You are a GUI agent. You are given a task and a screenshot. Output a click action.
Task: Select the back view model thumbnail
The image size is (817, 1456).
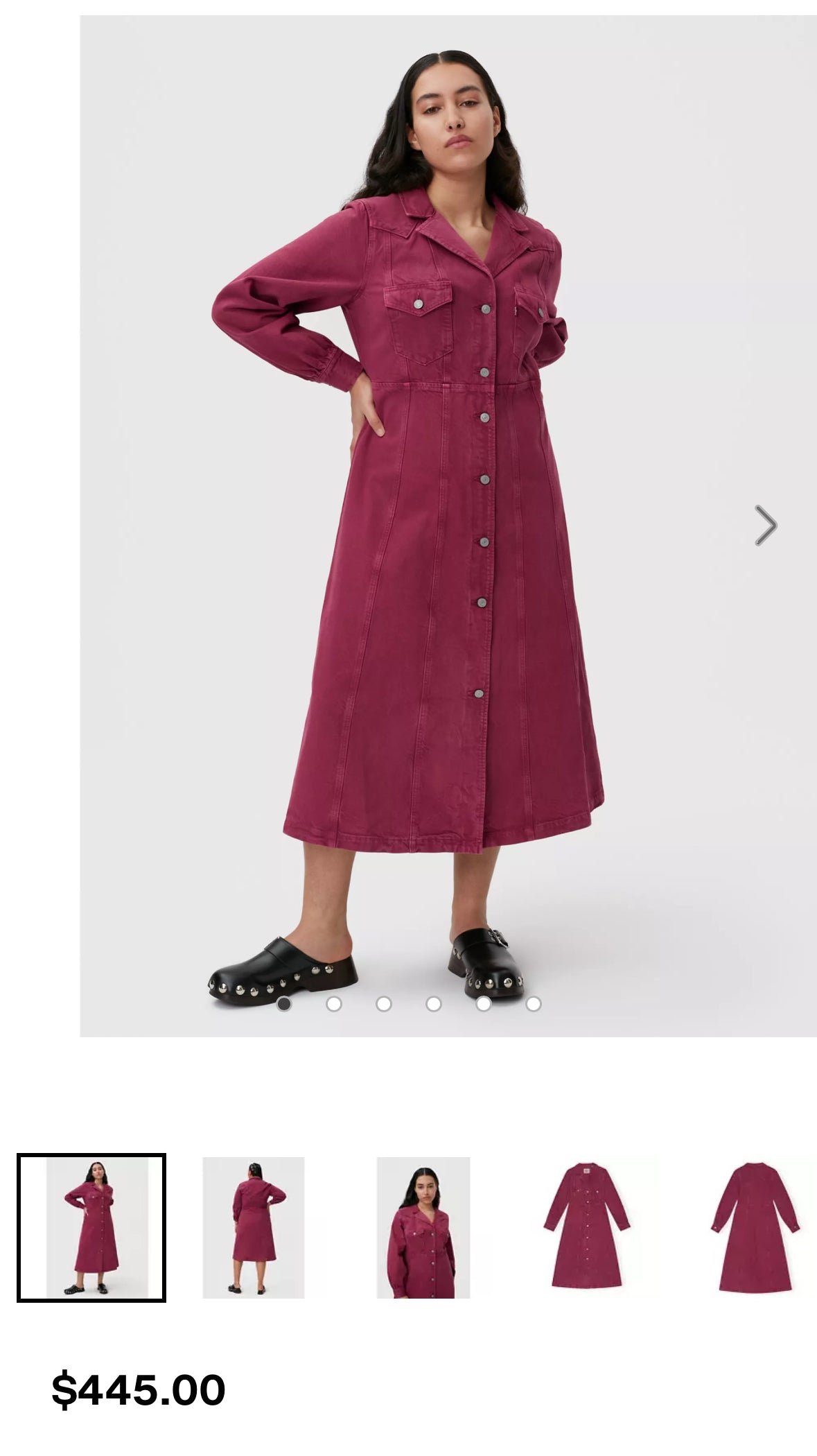click(253, 1227)
